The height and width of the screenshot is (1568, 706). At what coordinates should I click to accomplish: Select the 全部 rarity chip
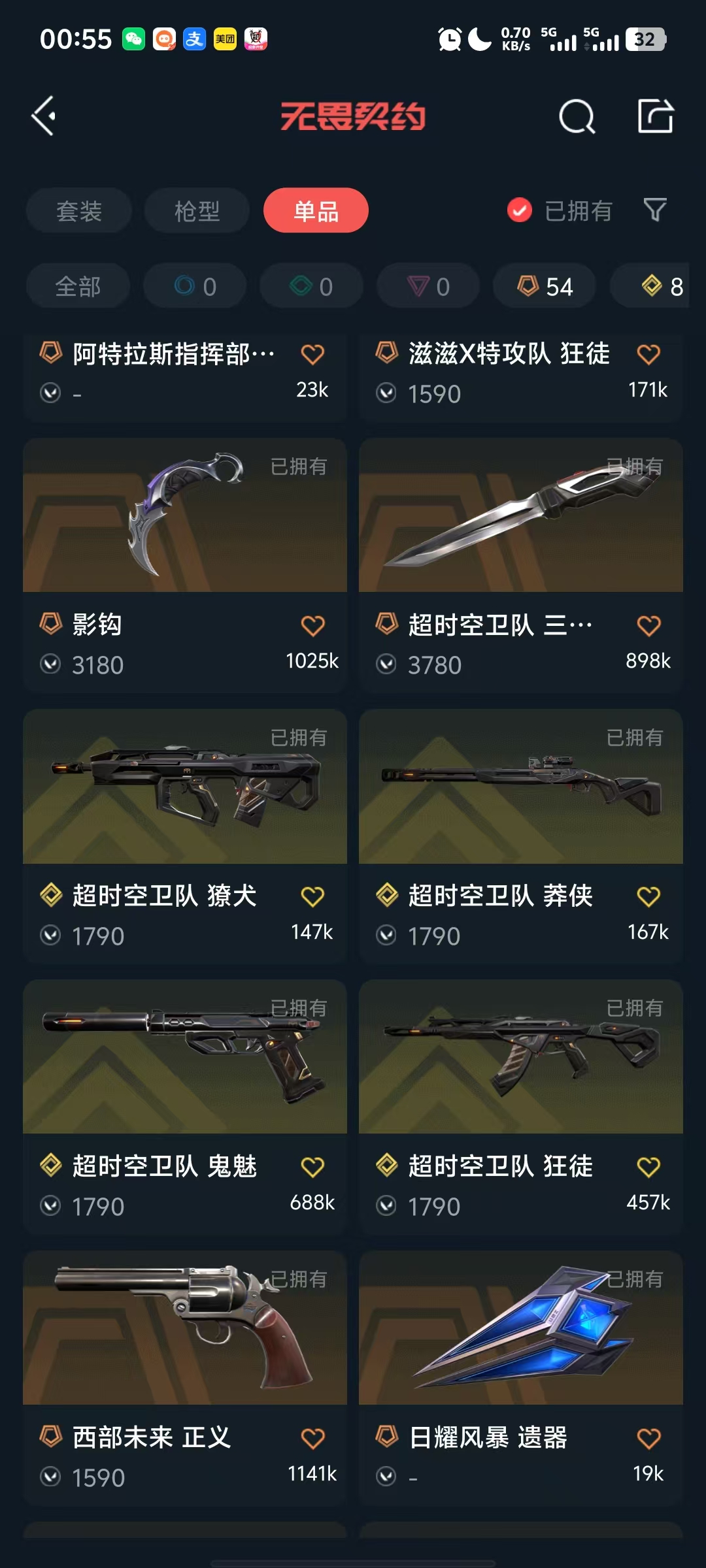78,286
